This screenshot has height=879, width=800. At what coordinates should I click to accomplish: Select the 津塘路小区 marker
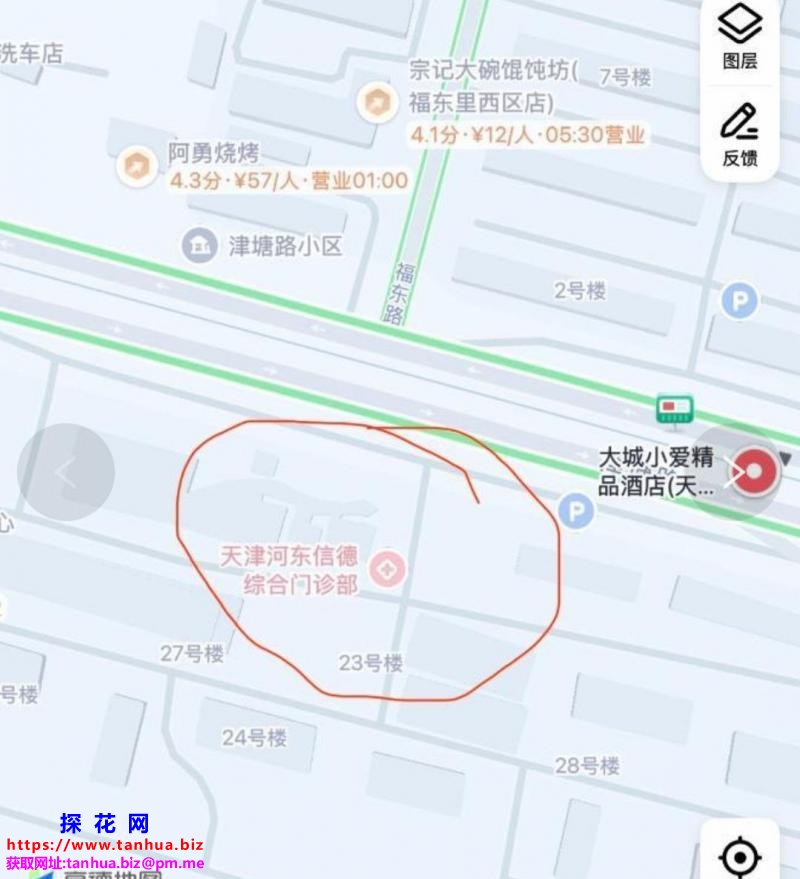(200, 245)
